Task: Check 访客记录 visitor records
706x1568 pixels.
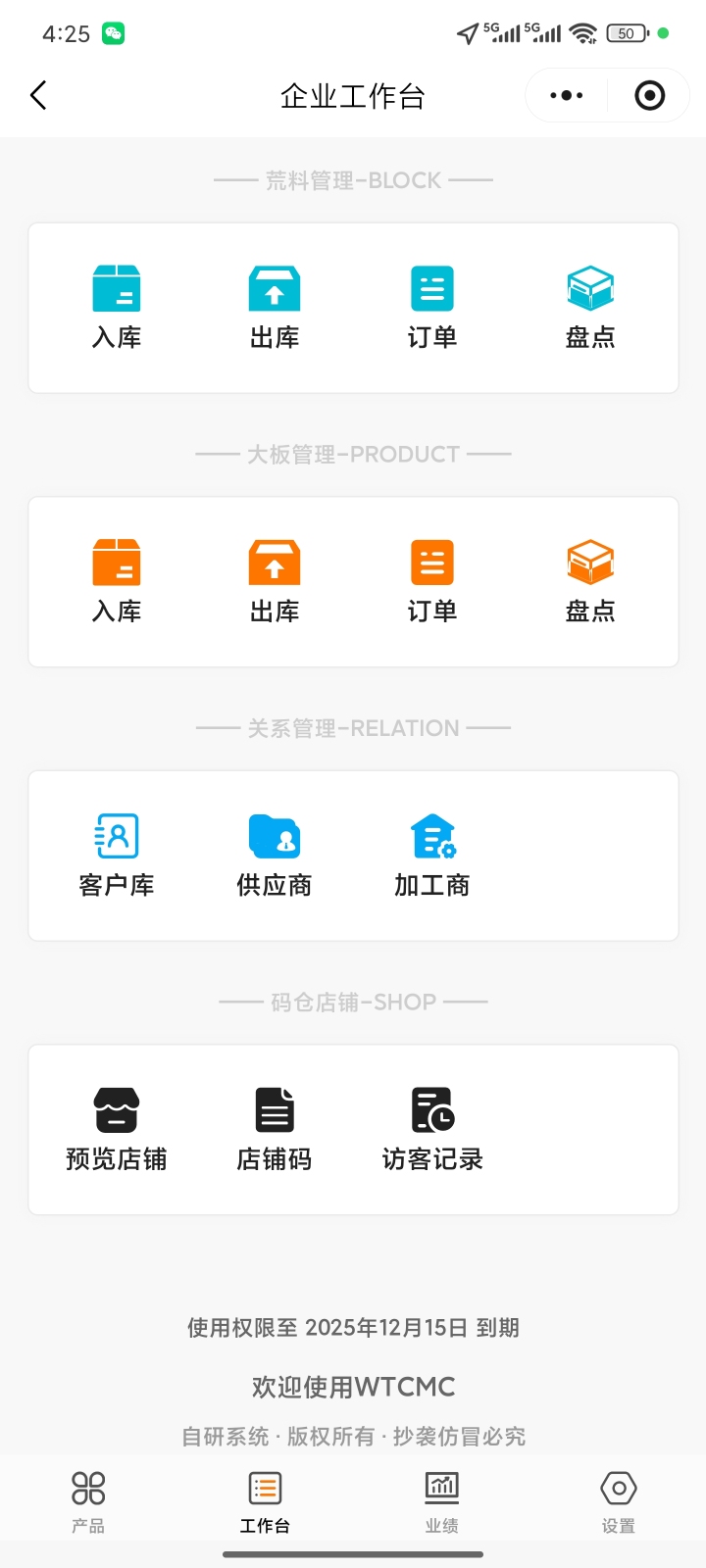Action: coord(431,1127)
